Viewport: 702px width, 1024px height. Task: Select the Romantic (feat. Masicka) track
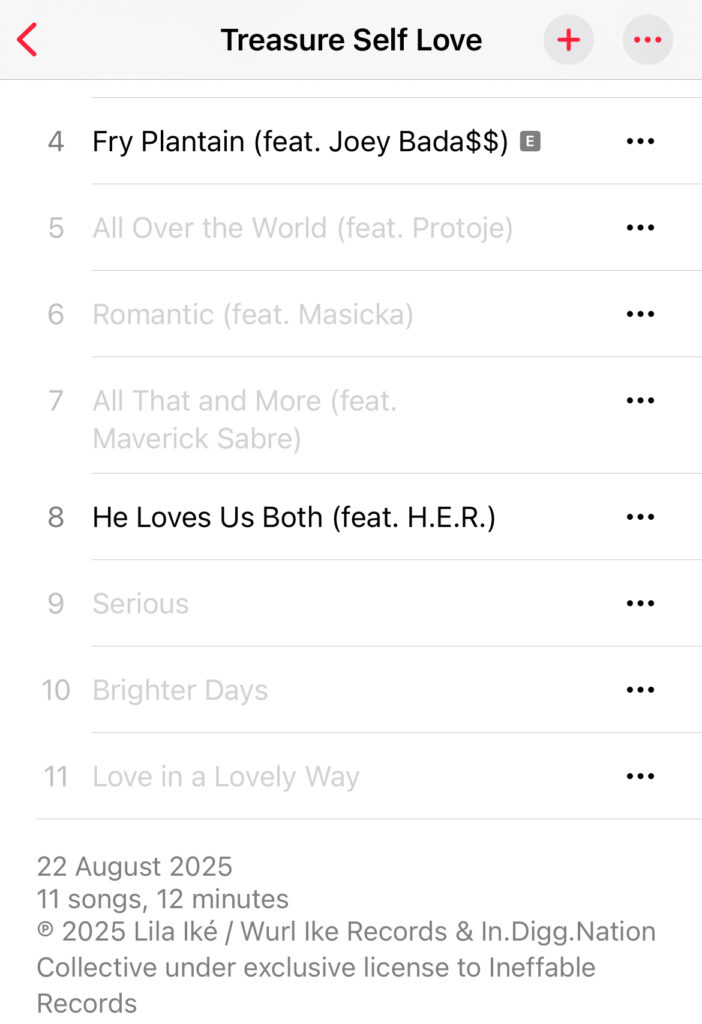click(x=252, y=314)
